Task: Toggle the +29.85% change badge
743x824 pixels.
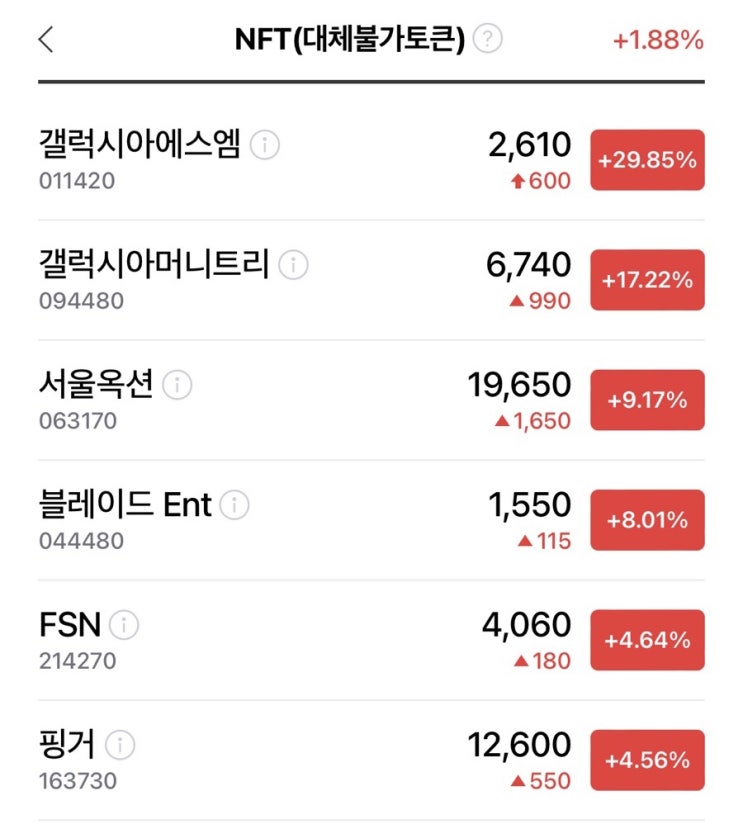Action: (647, 160)
